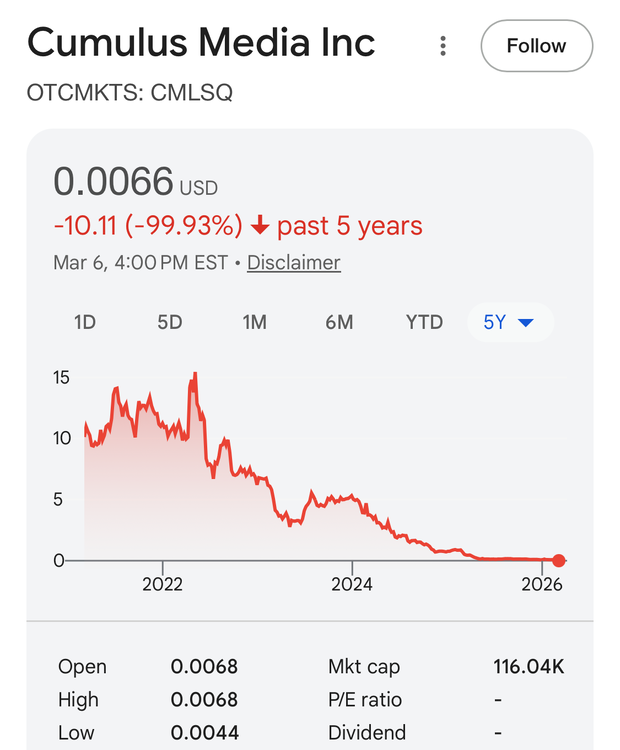This screenshot has width=620, height=750.
Task: Open the Disclaimer link
Action: click(293, 263)
